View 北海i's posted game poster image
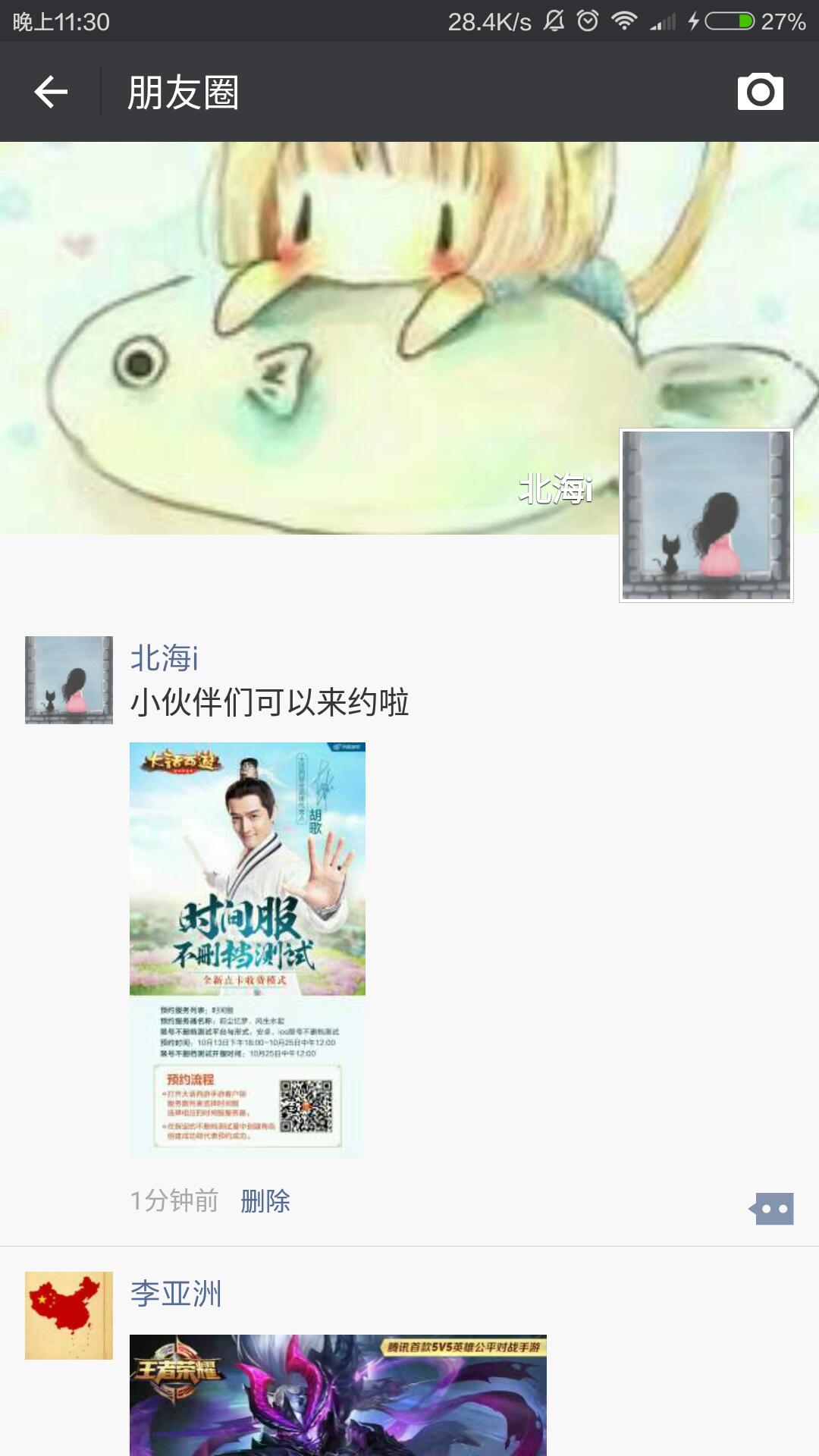This screenshot has width=819, height=1456. pos(247,949)
